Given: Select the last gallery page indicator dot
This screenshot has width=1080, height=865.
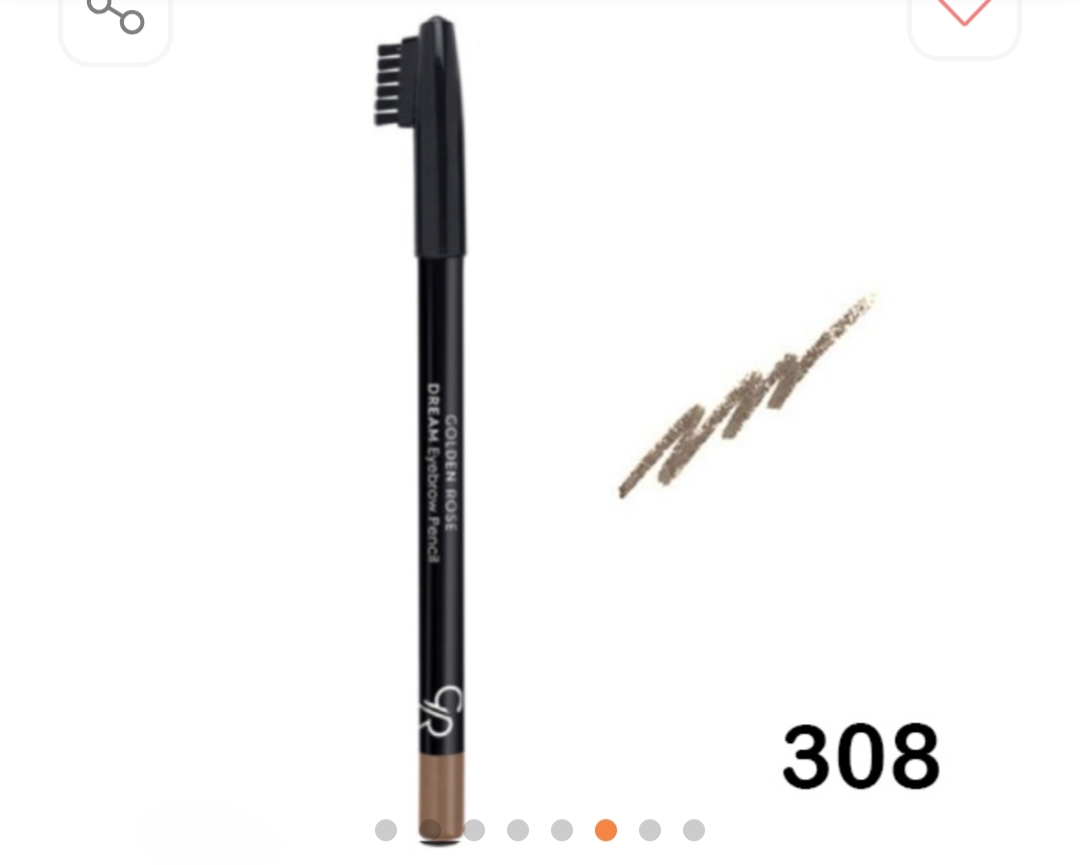Looking at the screenshot, I should (694, 830).
